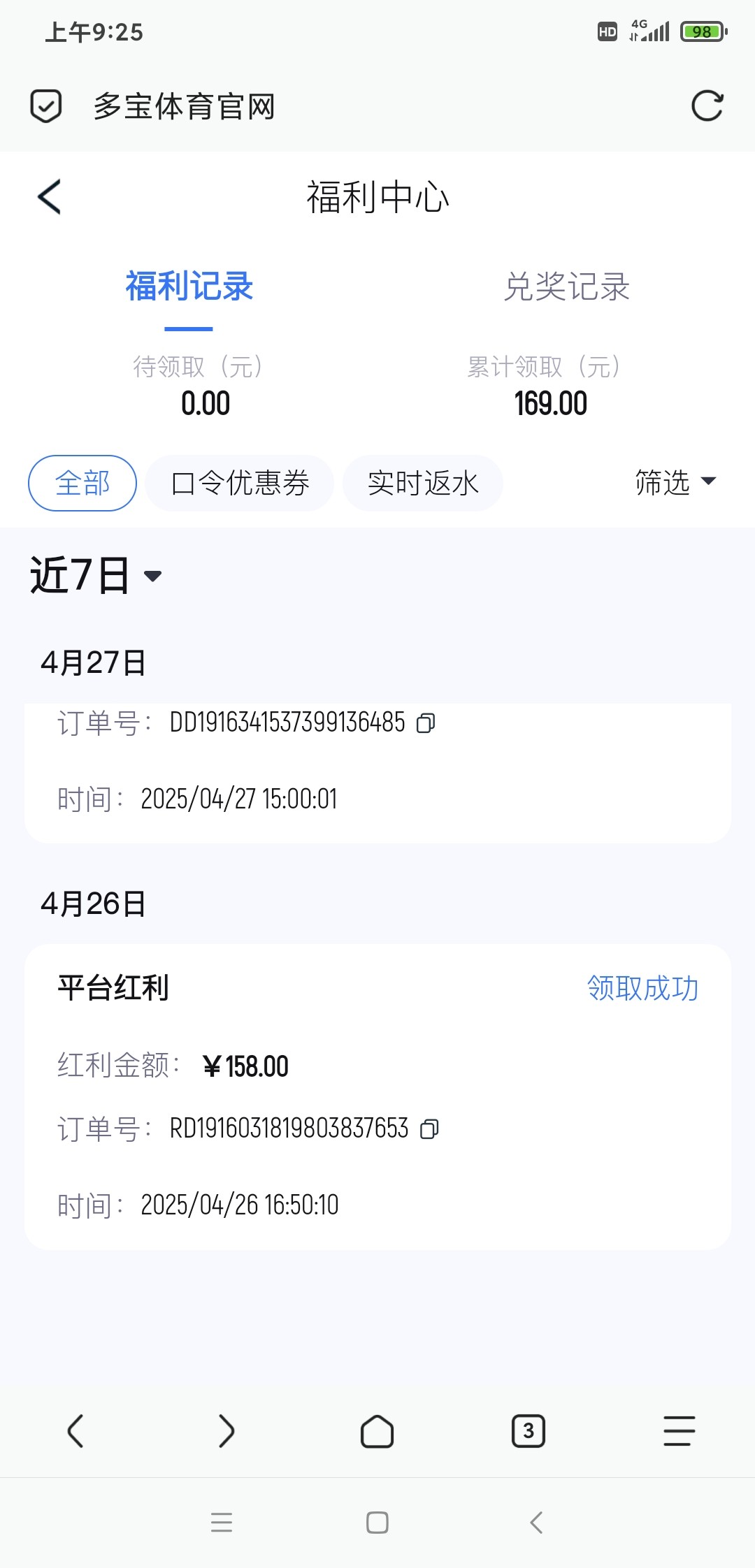Navigate back in the browser toolbar

(75, 1431)
